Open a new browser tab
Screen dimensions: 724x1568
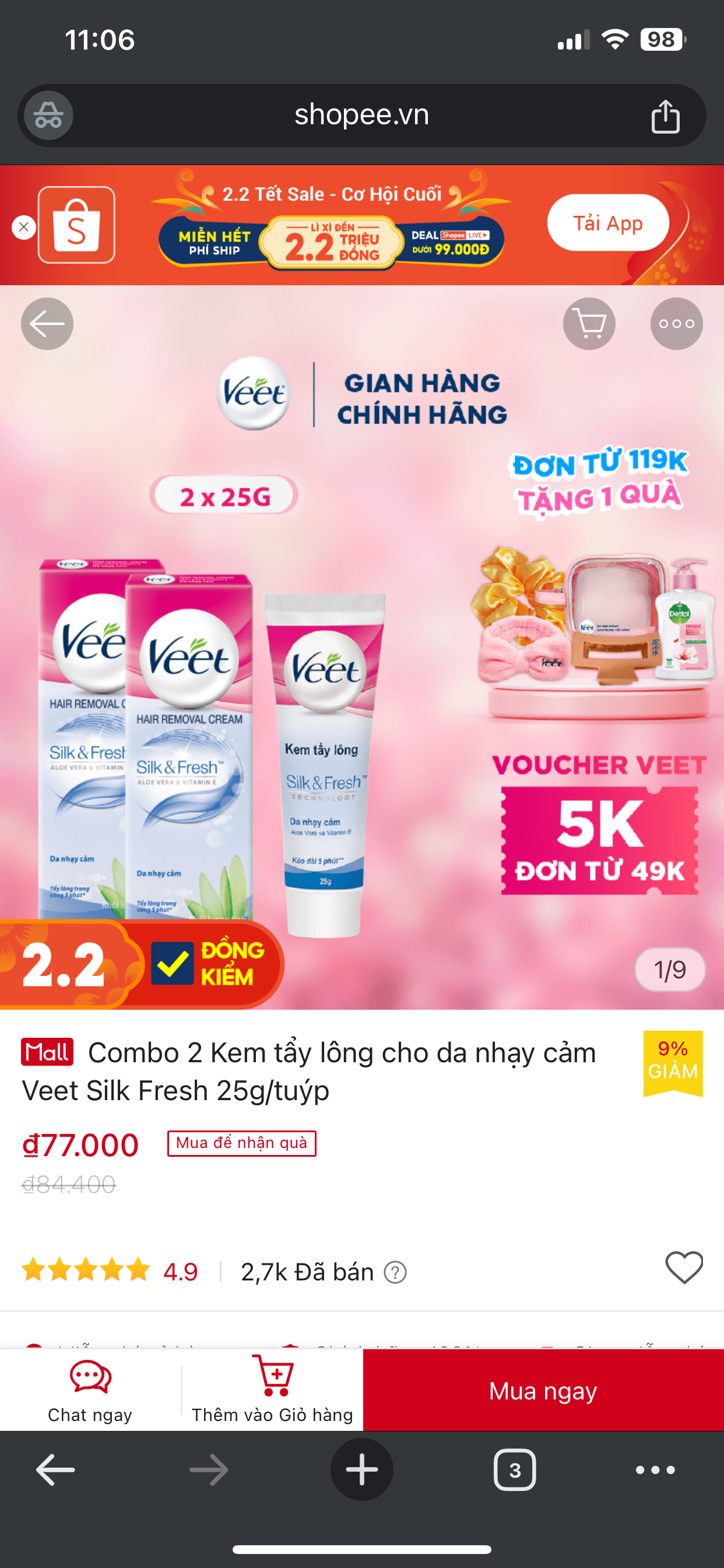[361, 1470]
